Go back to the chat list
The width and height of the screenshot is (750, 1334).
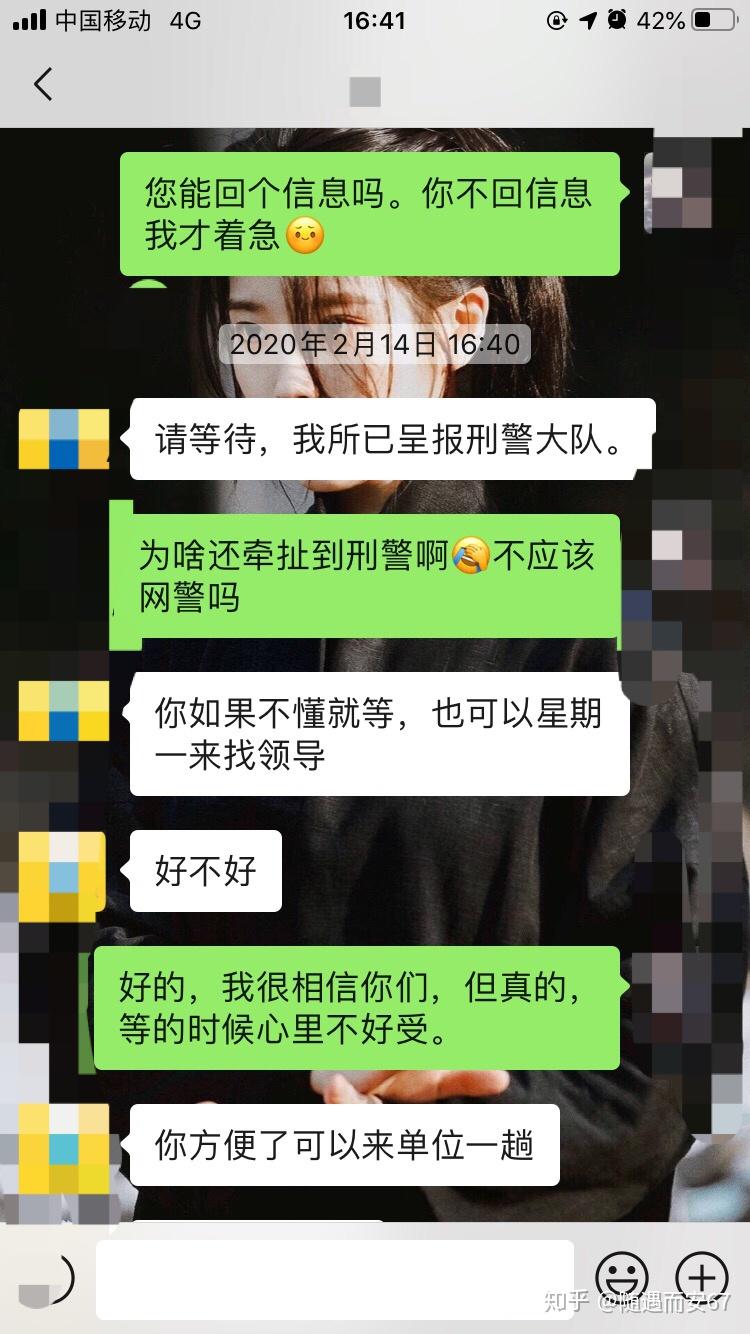tap(43, 84)
